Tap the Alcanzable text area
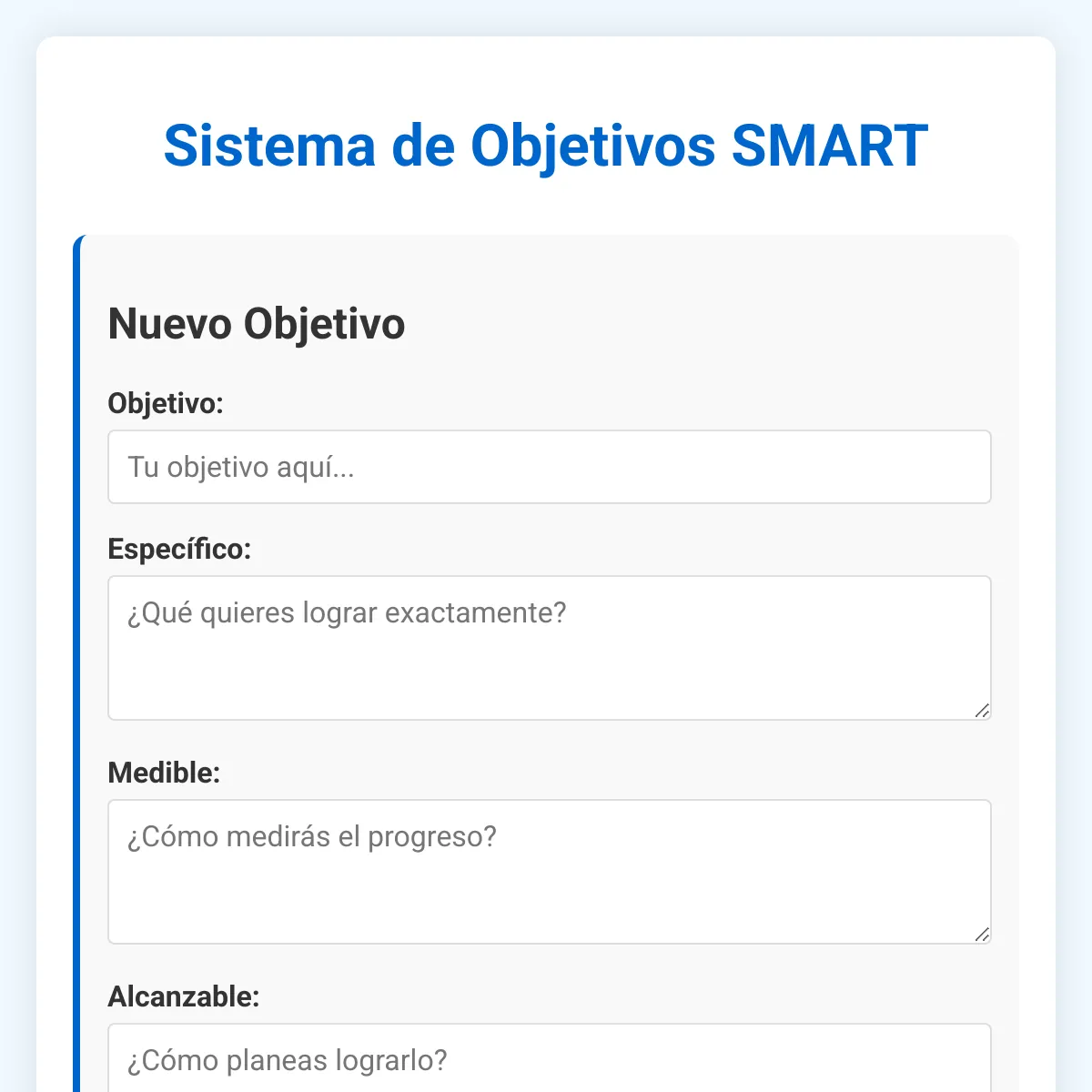 [550, 1058]
